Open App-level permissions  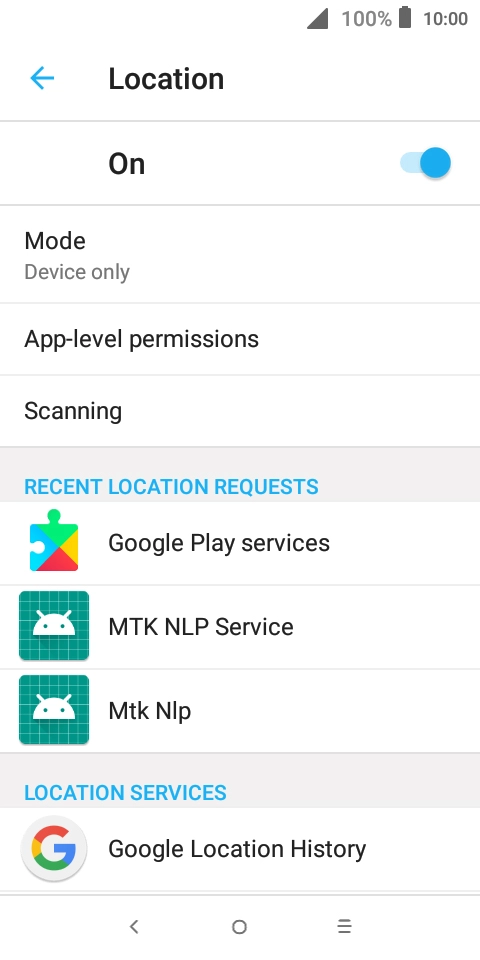click(x=240, y=339)
